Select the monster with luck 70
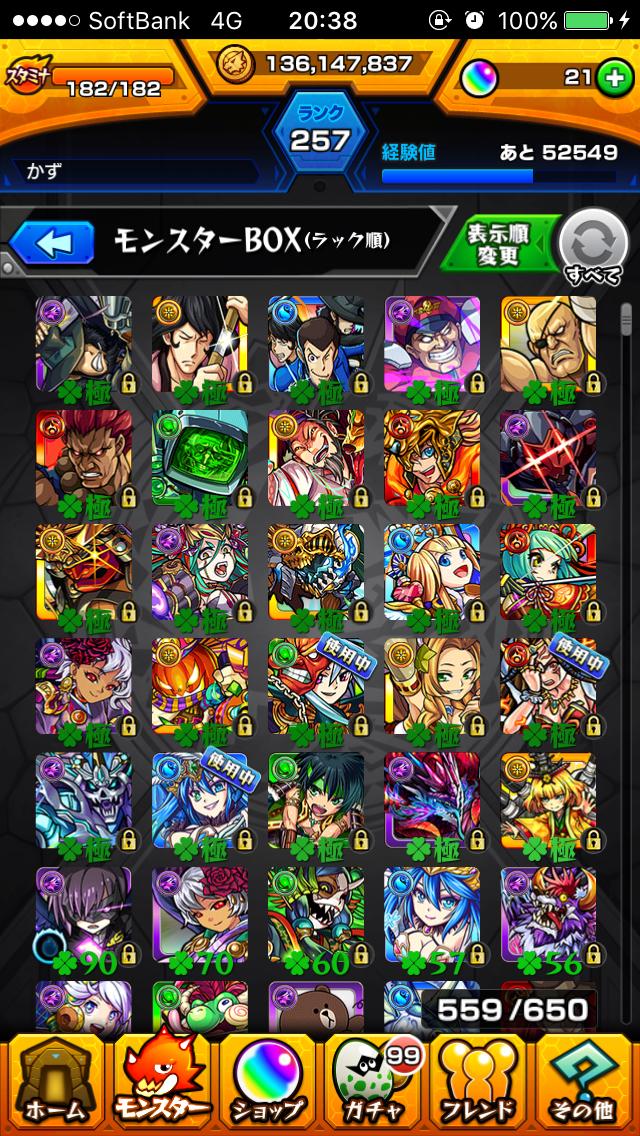The image size is (640, 1136). pyautogui.click(x=199, y=913)
